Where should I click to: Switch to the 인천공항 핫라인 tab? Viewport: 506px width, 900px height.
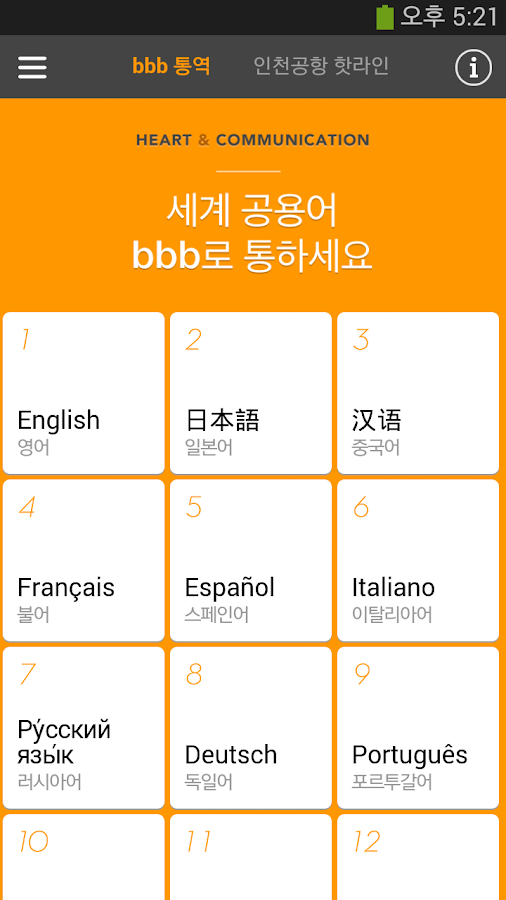point(321,66)
